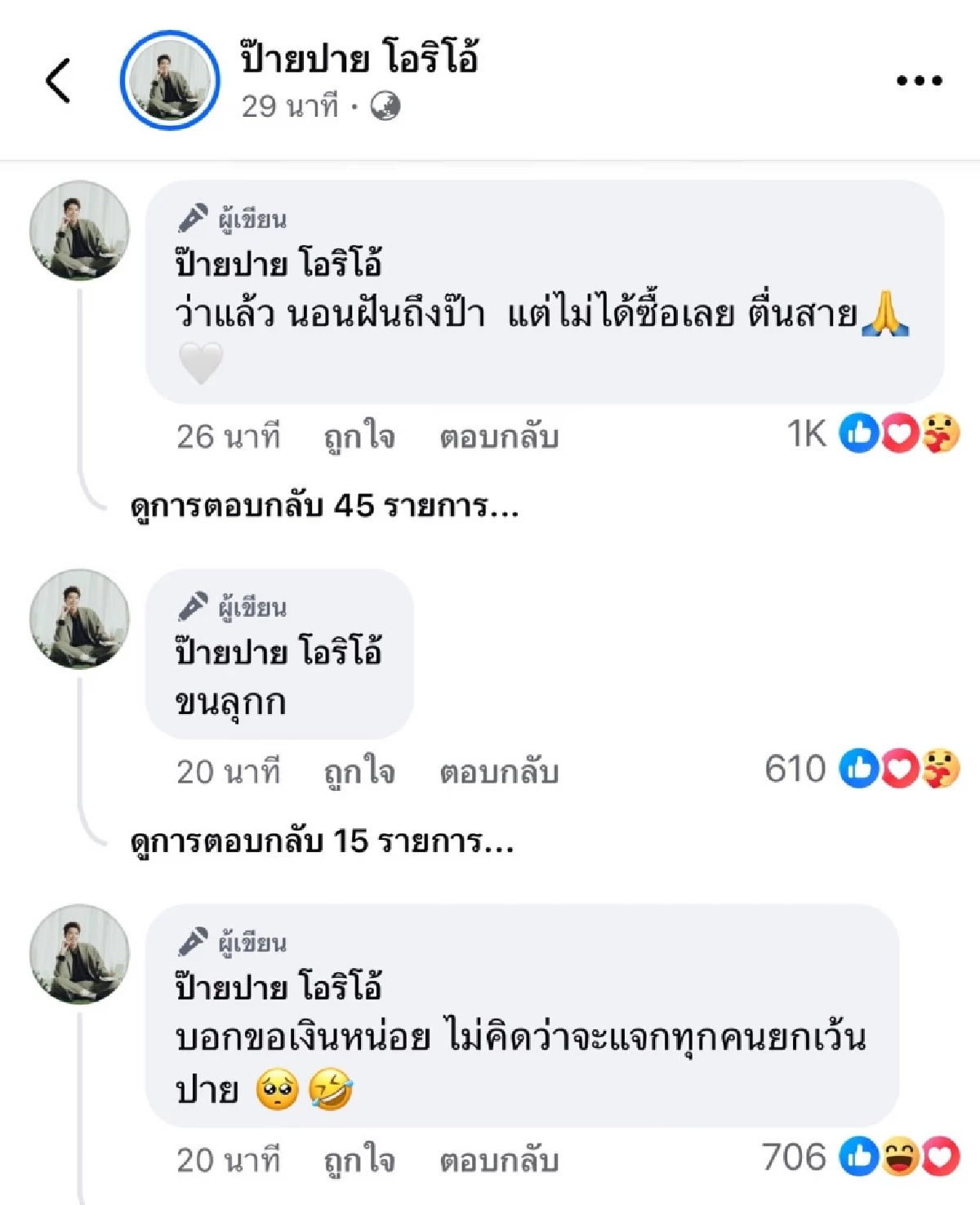
Task: Open the profile picture in the header
Action: pyautogui.click(x=170, y=80)
